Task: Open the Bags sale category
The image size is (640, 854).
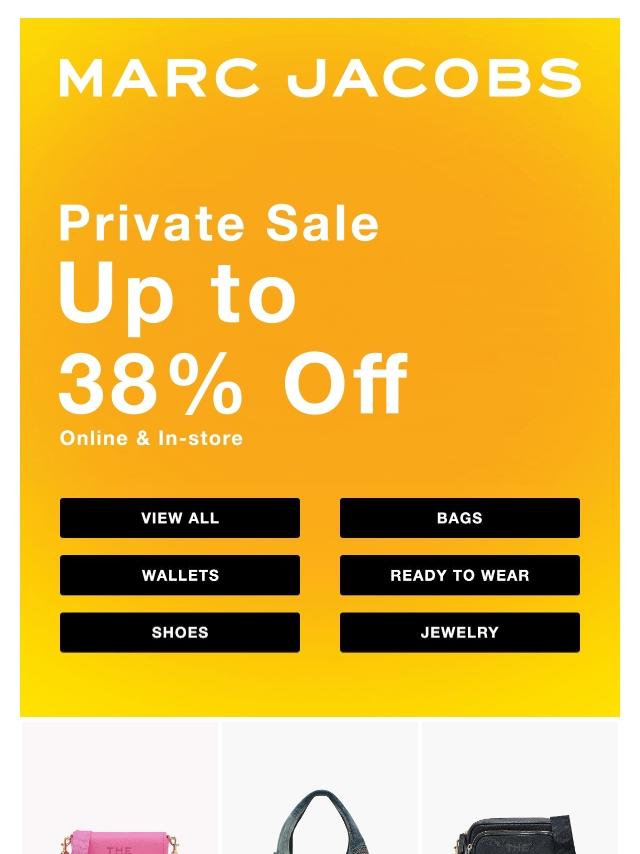Action: [460, 518]
